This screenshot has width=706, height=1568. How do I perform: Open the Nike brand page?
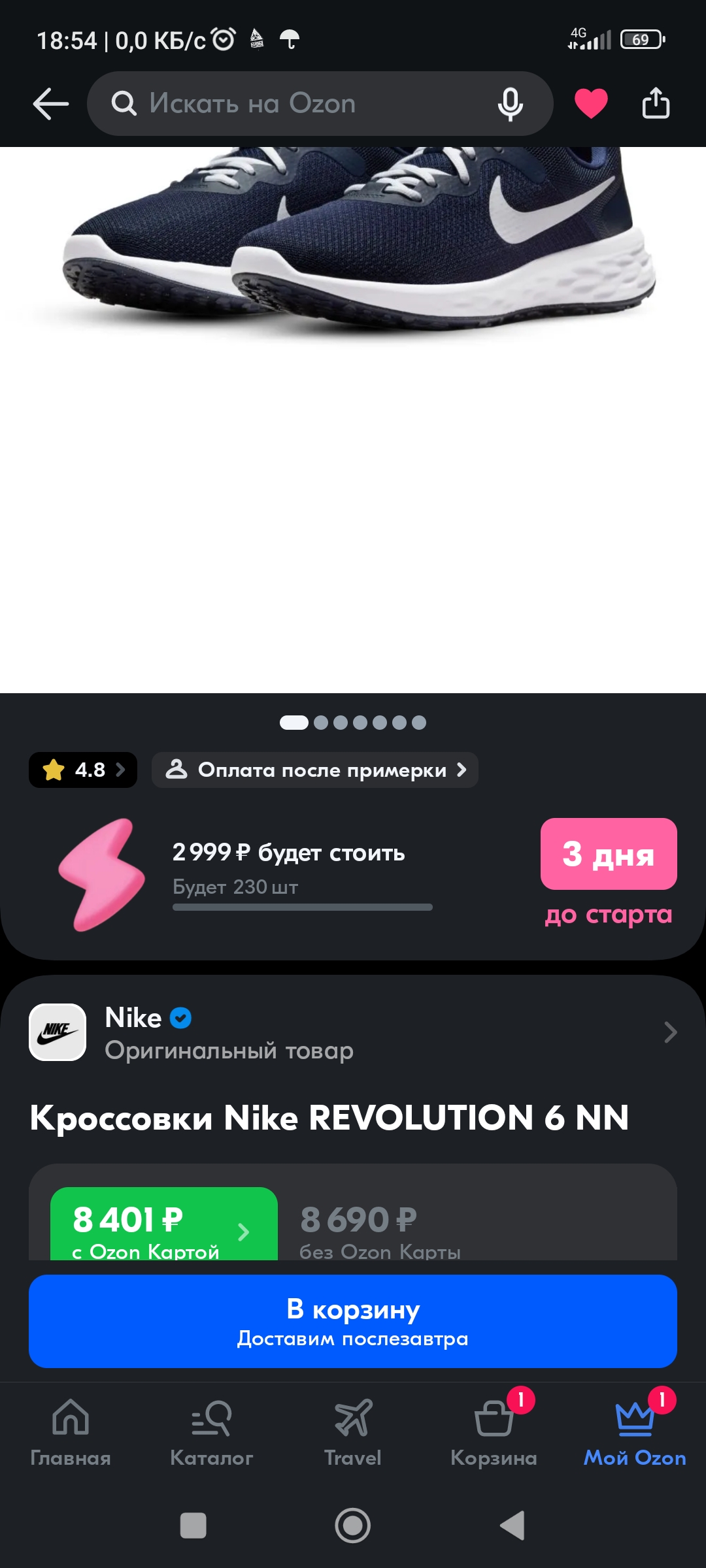353,1032
